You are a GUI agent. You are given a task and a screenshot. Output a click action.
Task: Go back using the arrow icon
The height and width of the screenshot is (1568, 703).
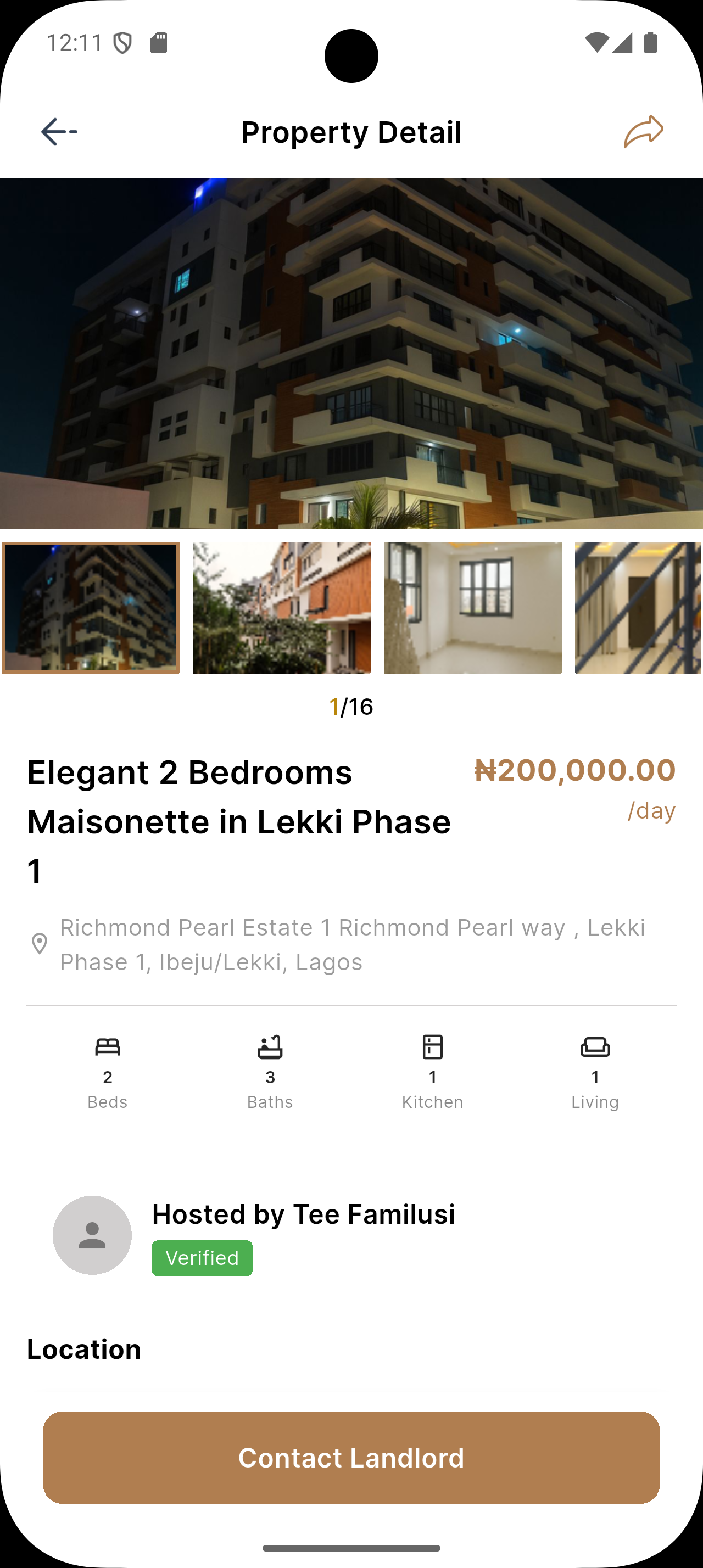tap(58, 131)
